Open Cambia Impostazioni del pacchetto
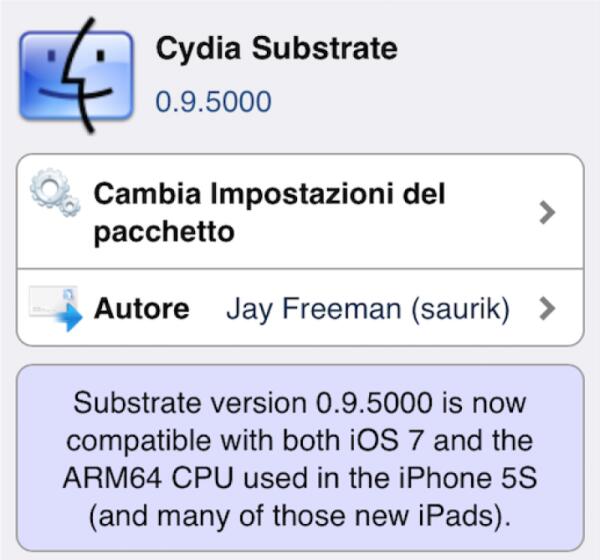 click(300, 212)
